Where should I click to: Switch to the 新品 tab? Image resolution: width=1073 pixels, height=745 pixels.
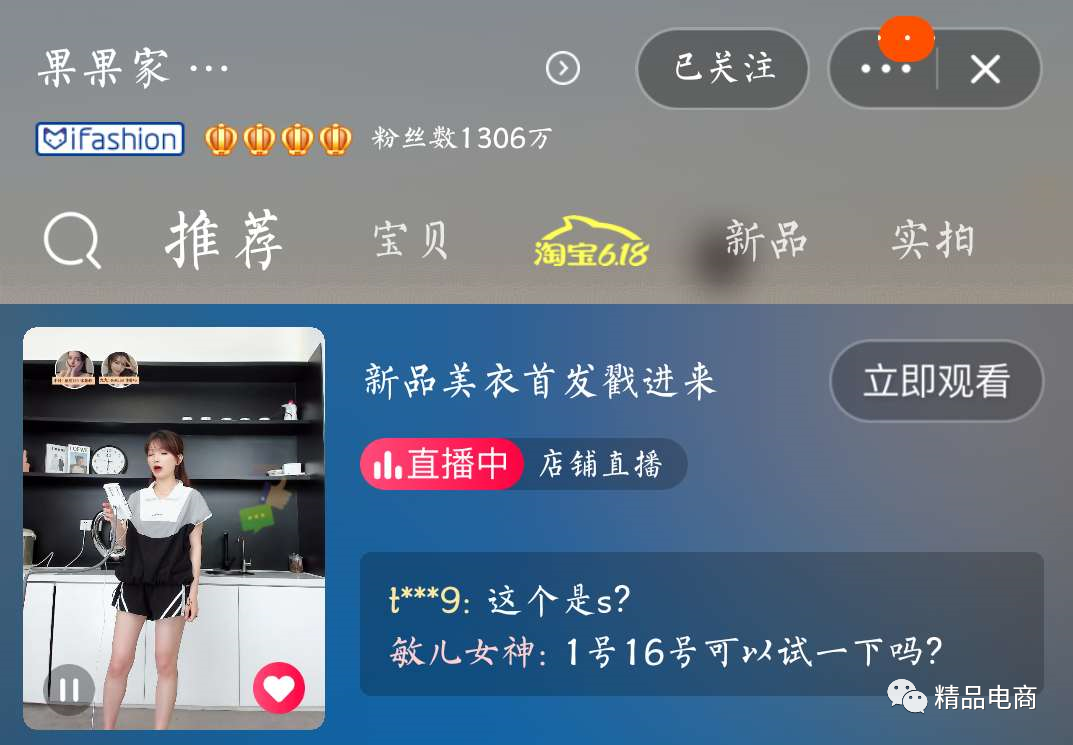(766, 241)
